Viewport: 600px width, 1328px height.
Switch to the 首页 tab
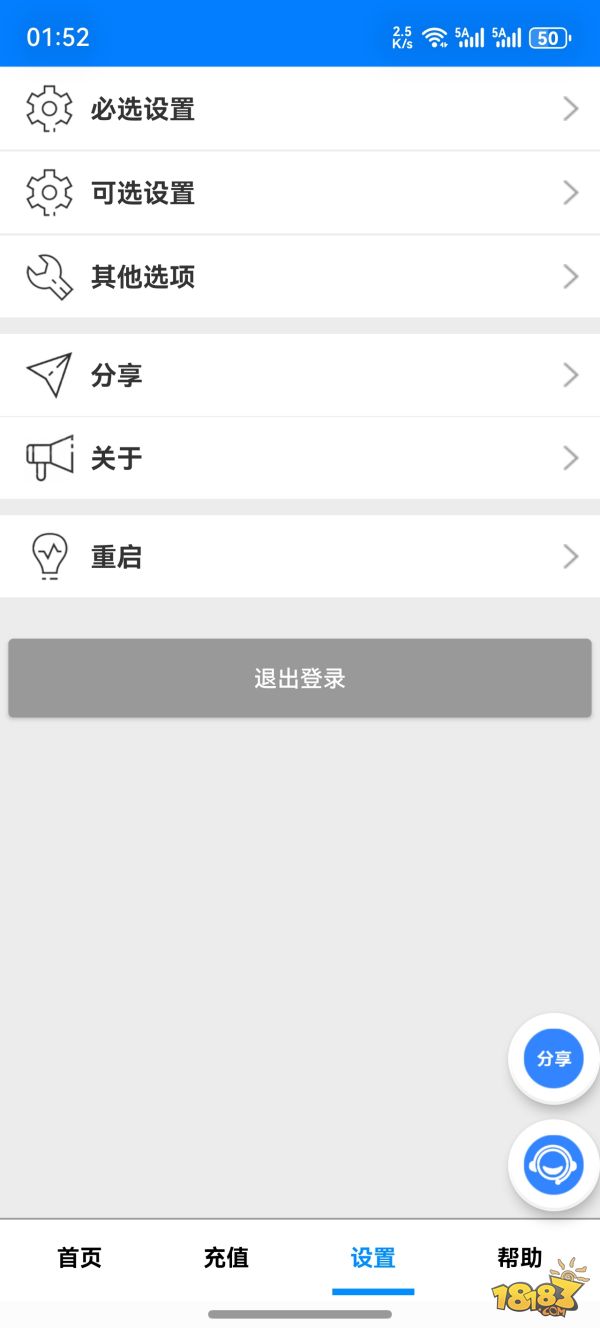80,1258
